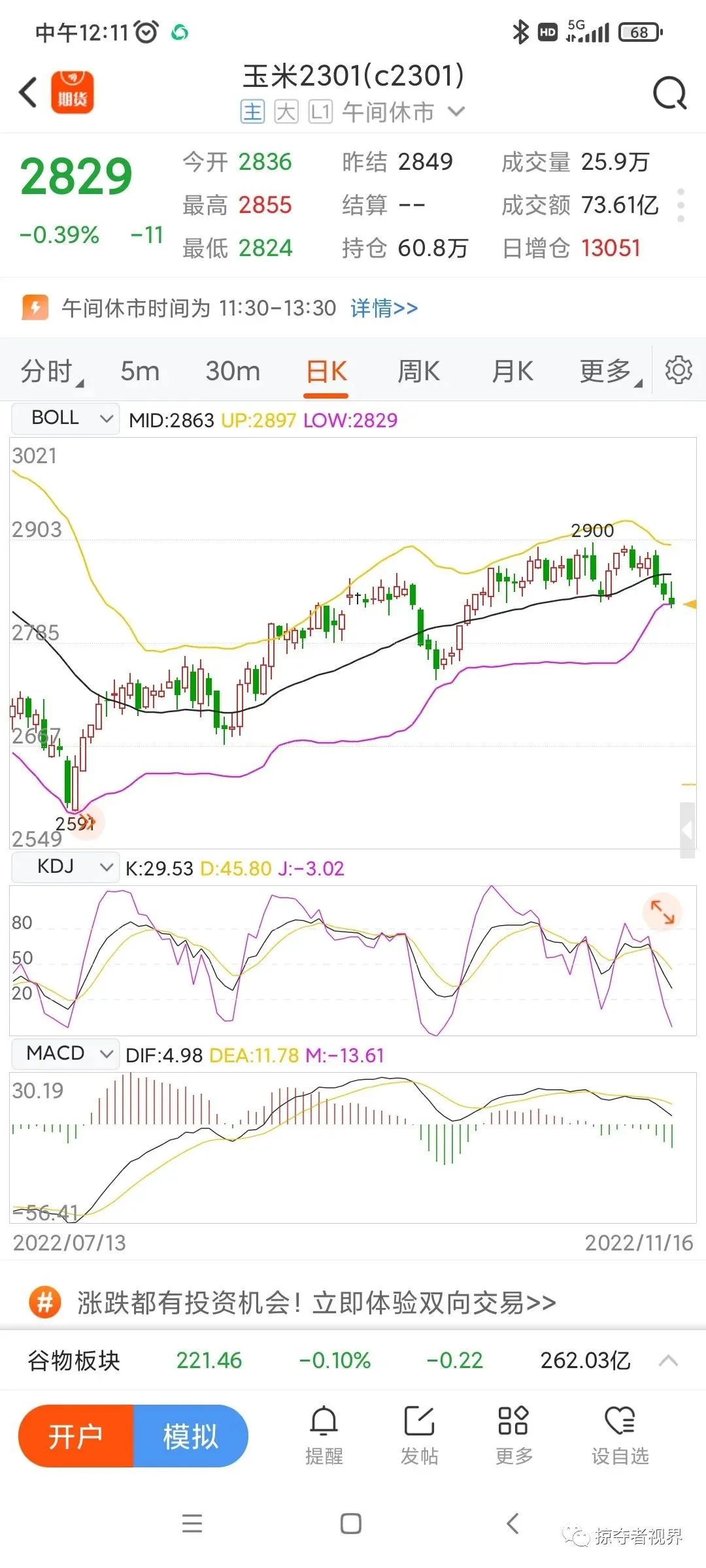Go back using the top-left arrow
The height and width of the screenshot is (1568, 706).
28,92
